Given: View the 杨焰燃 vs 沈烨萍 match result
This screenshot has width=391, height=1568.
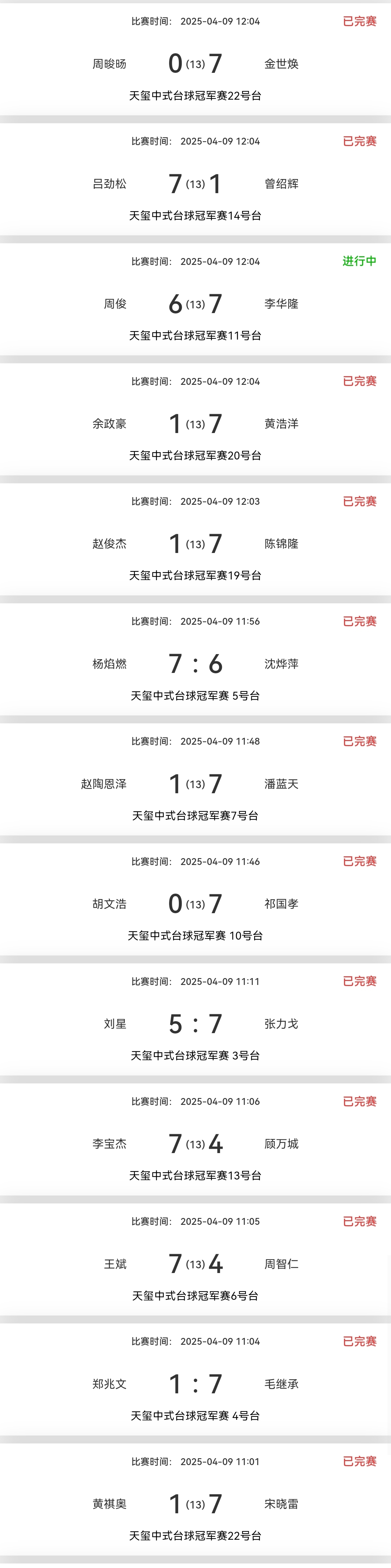Looking at the screenshot, I should (195, 664).
